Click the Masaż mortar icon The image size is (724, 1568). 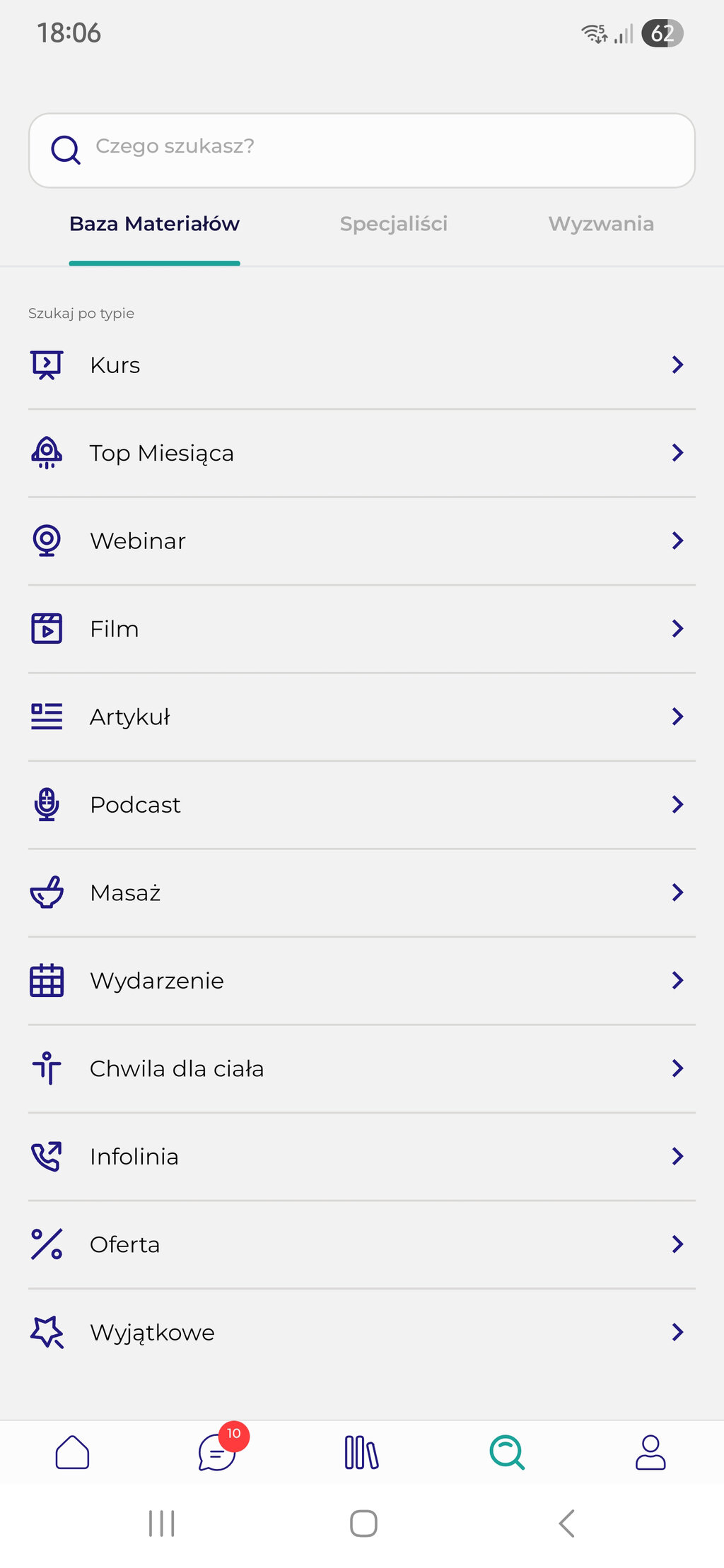point(47,892)
